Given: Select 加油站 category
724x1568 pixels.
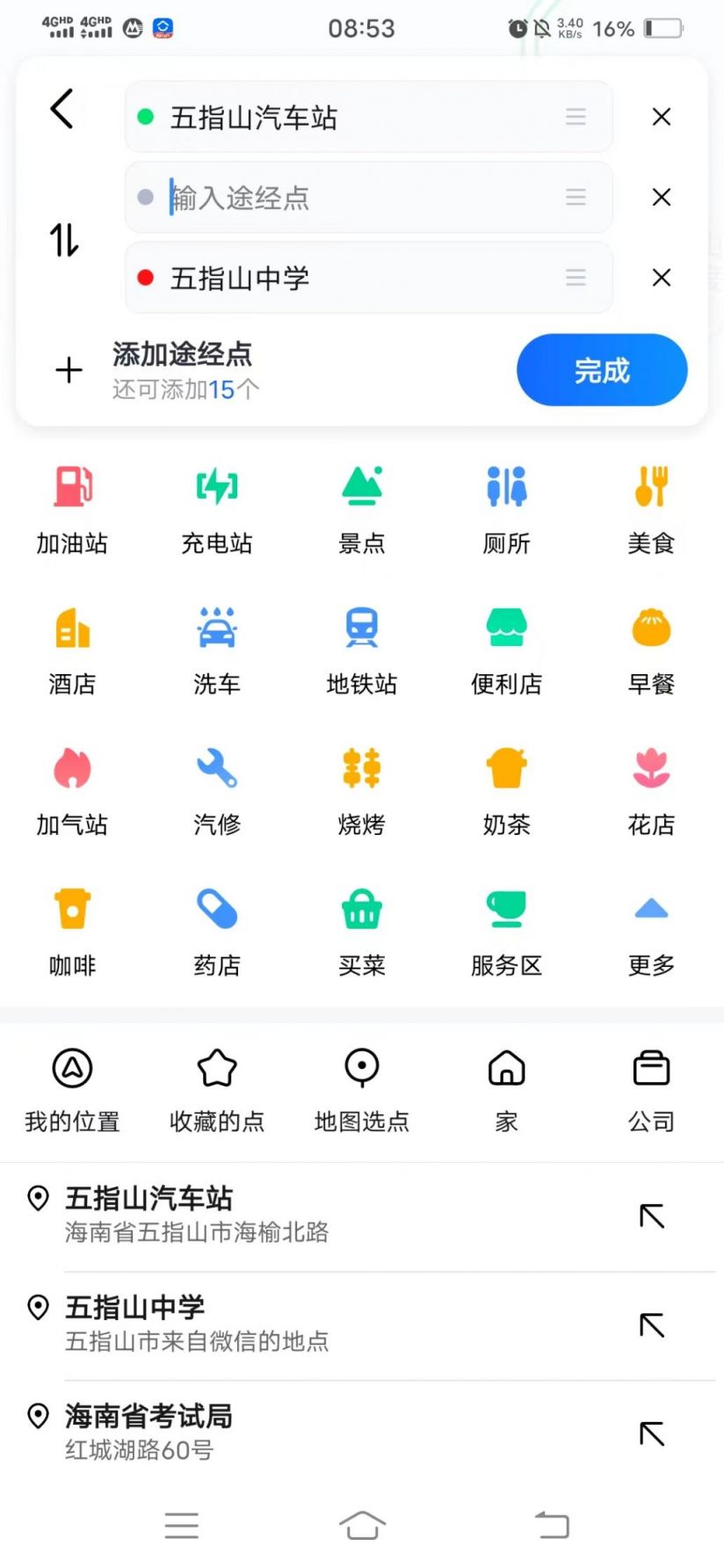Looking at the screenshot, I should 72,511.
